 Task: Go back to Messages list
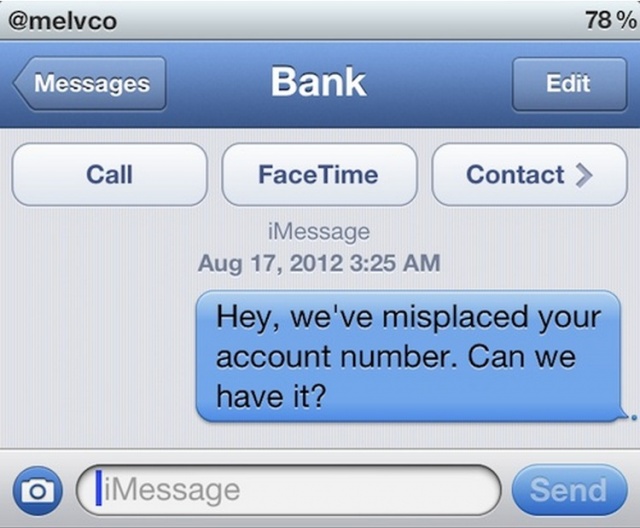(x=90, y=84)
